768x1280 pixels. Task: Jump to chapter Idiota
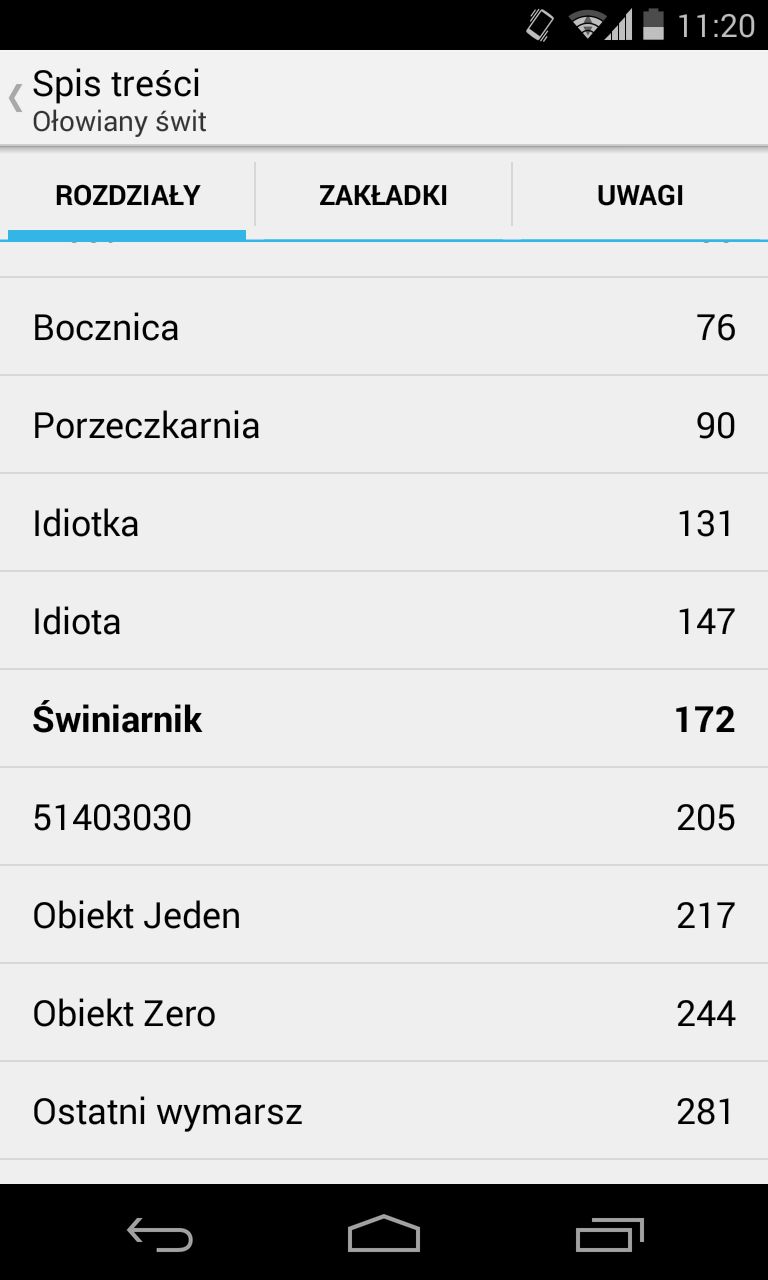tap(384, 621)
